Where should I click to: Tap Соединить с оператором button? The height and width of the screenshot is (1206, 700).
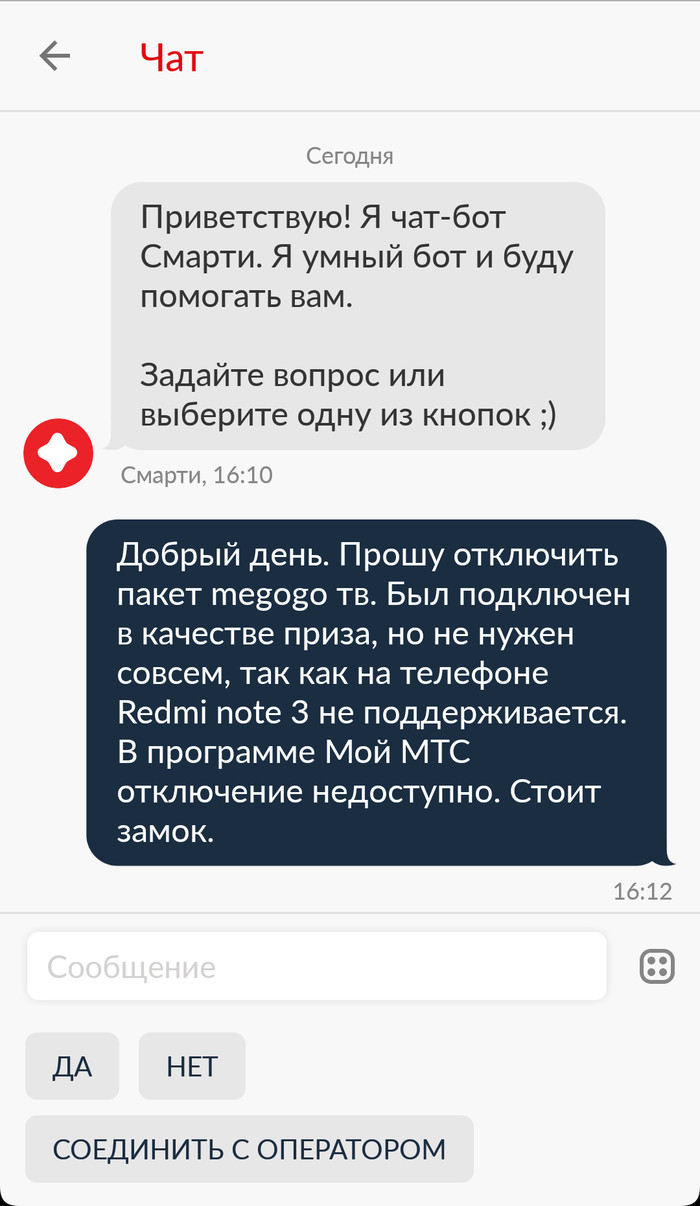pos(249,1149)
